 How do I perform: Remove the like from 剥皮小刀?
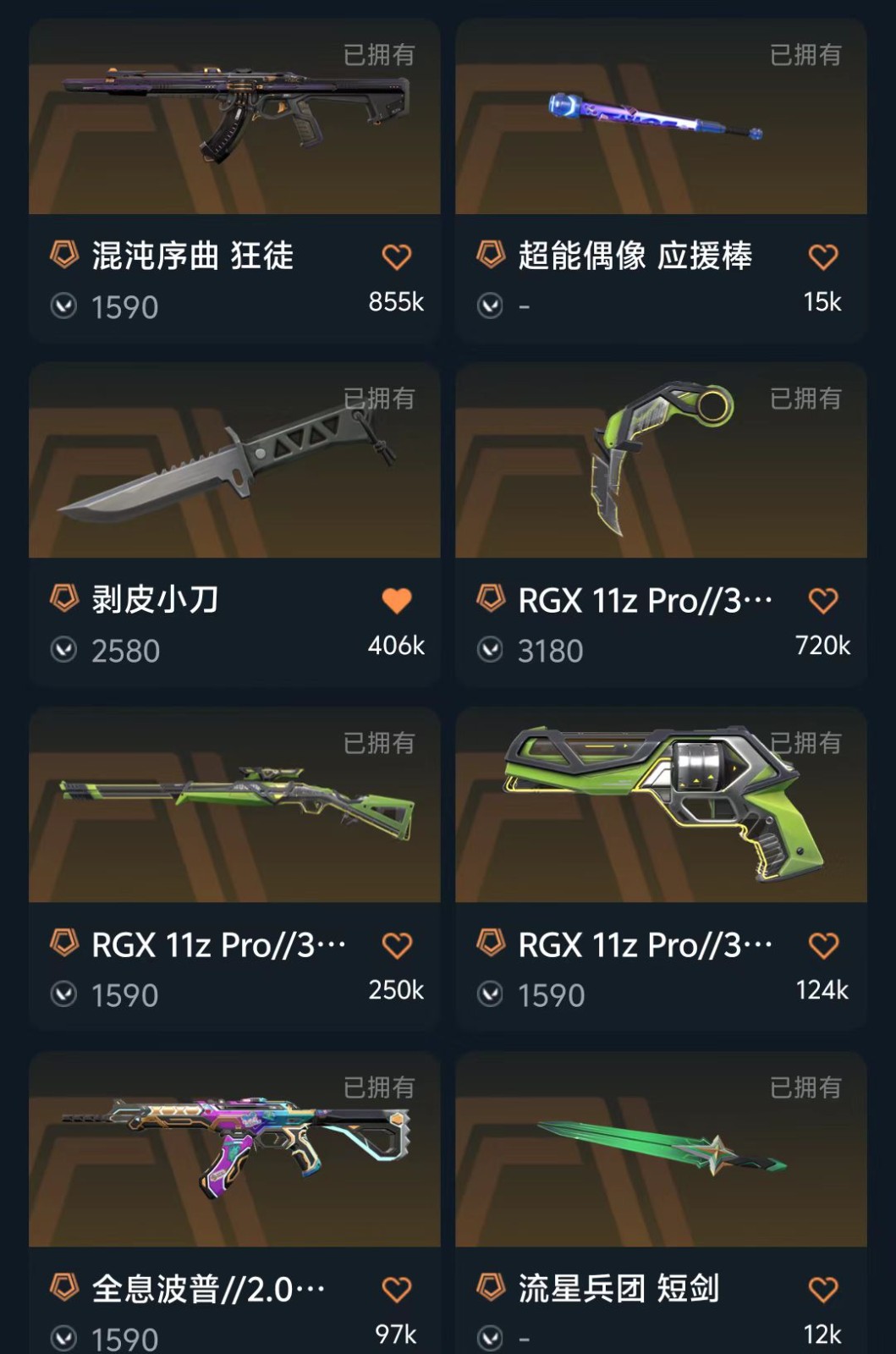[x=397, y=600]
